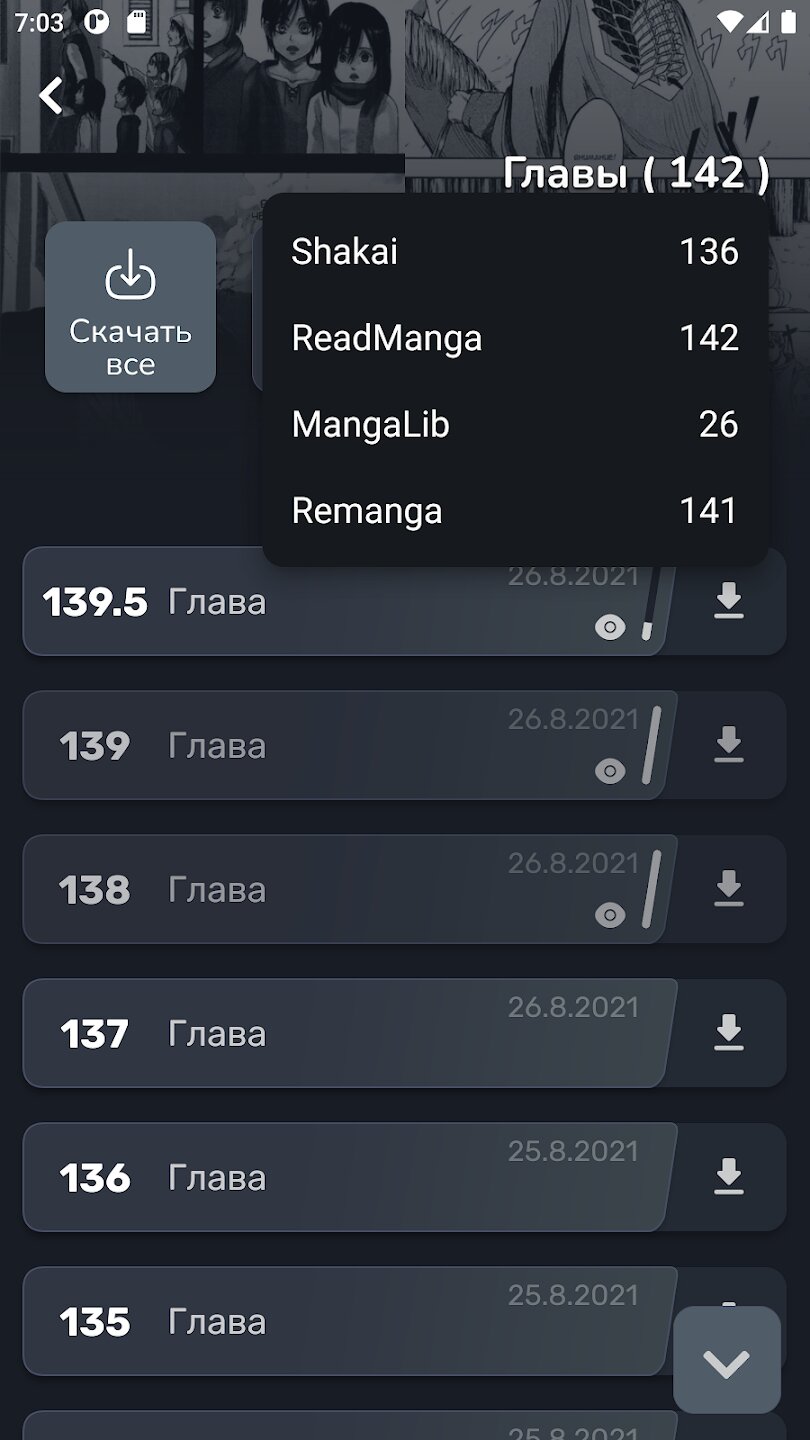Tap Скачать все to download all chapters
This screenshot has height=1440, width=810.
click(130, 307)
